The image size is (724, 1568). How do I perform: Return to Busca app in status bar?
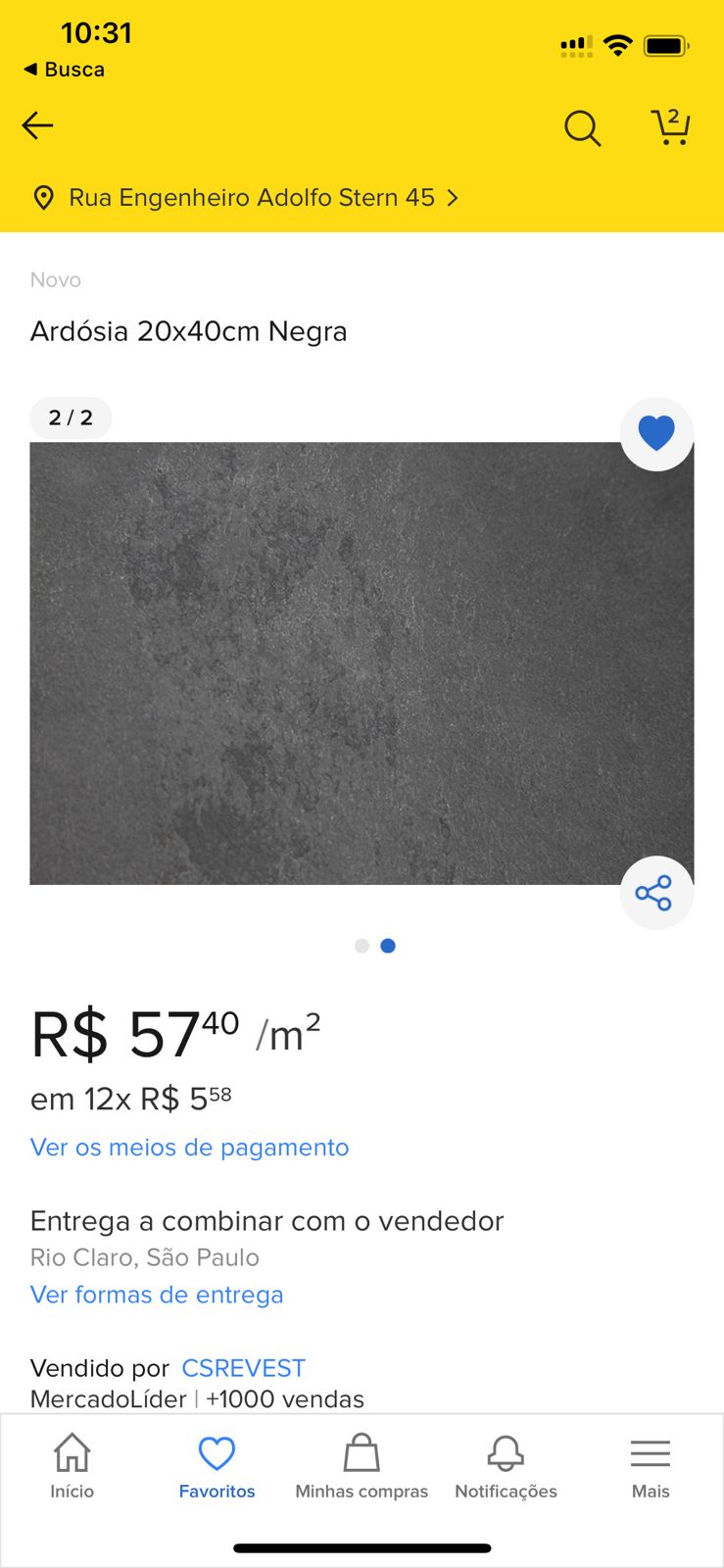[65, 70]
